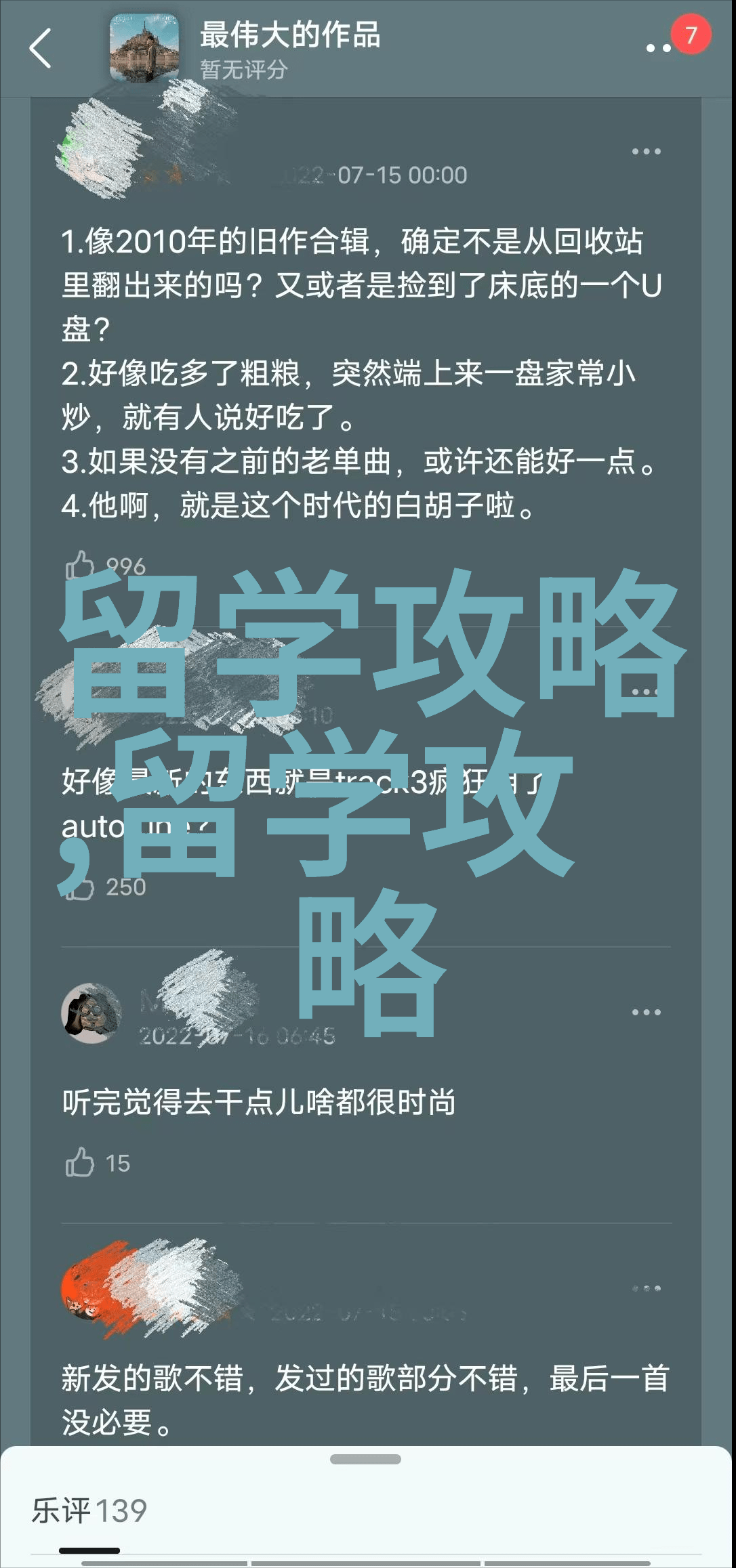Select the 乐评 139 tab
Screen dimensions: 736x1568
pos(89,1510)
